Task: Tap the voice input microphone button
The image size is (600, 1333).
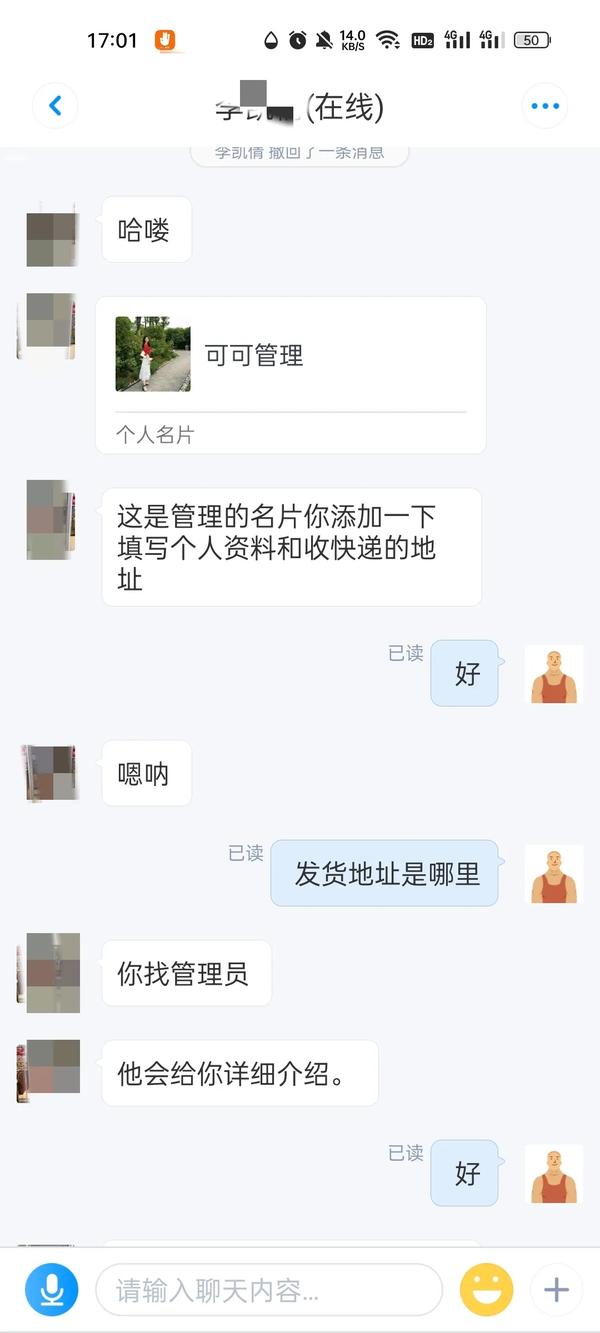Action: click(52, 1289)
